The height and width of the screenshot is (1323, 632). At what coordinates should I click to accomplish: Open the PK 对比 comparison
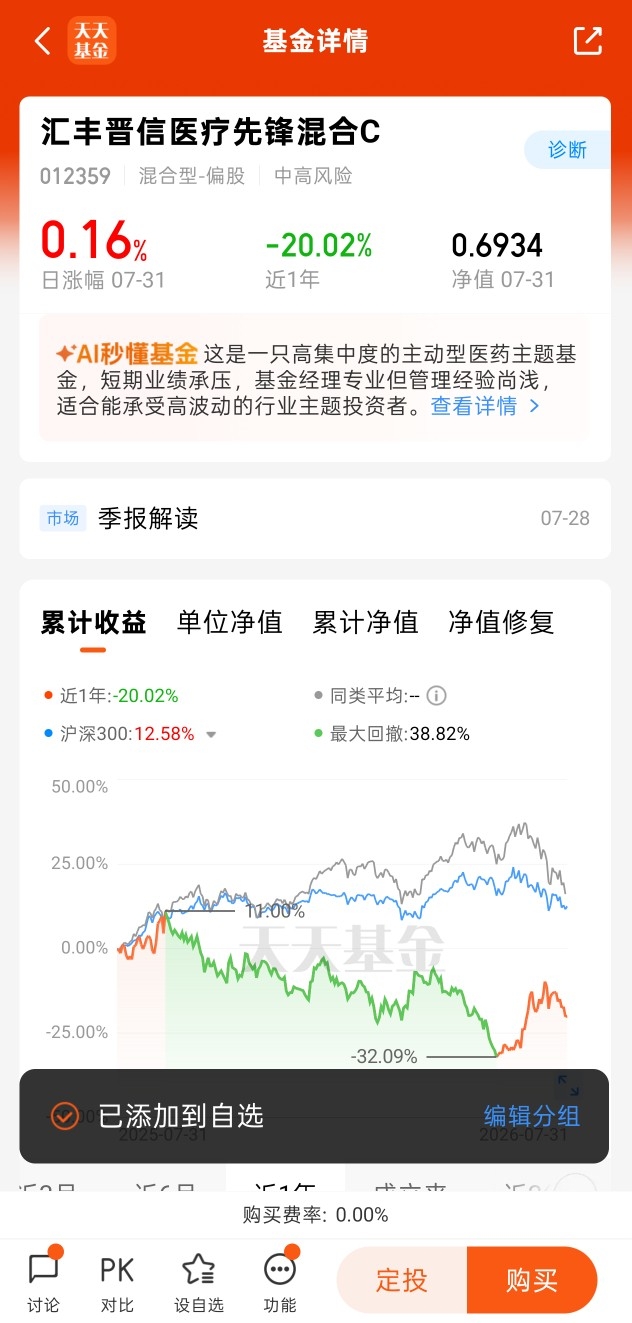pos(117,1281)
